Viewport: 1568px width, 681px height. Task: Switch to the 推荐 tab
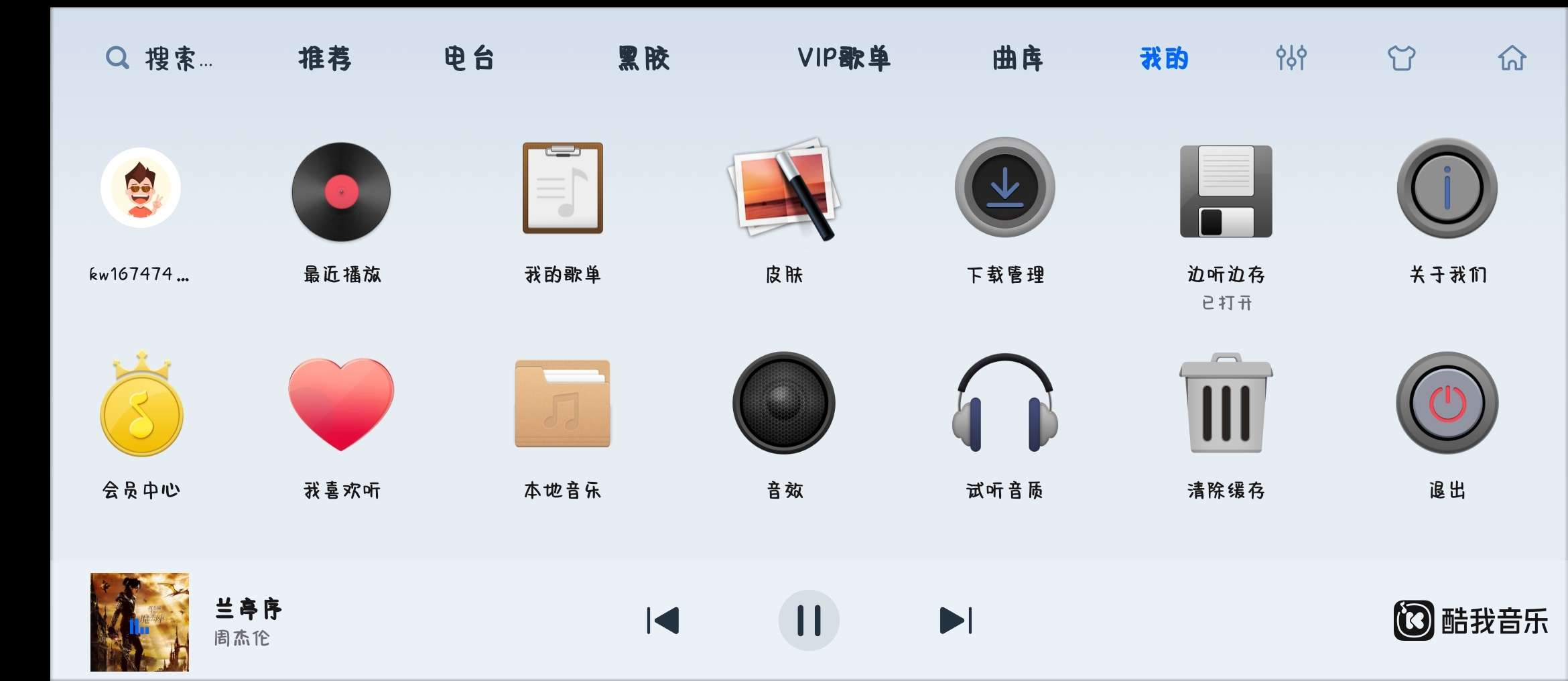click(x=325, y=59)
